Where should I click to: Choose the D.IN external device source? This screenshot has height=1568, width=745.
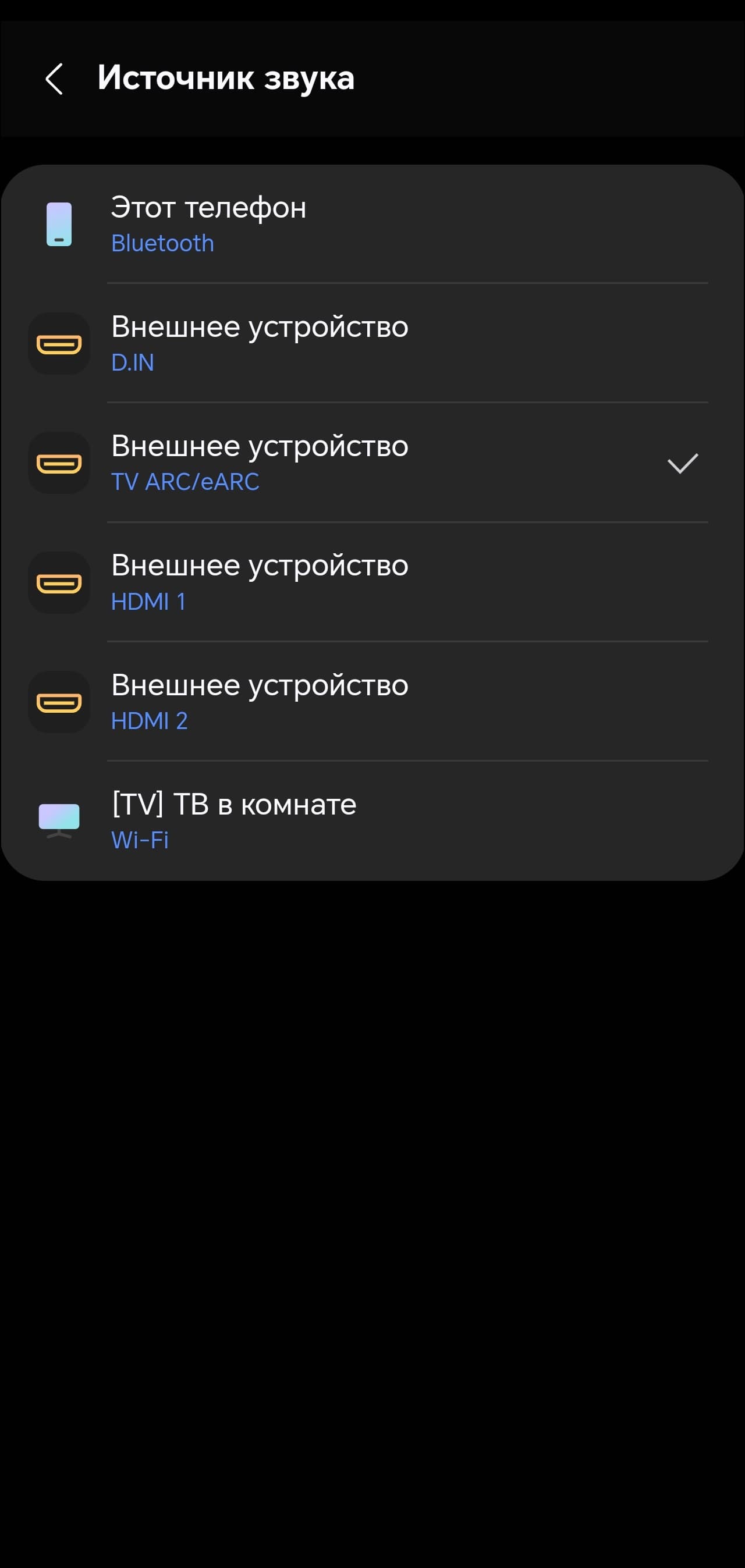pyautogui.click(x=371, y=343)
